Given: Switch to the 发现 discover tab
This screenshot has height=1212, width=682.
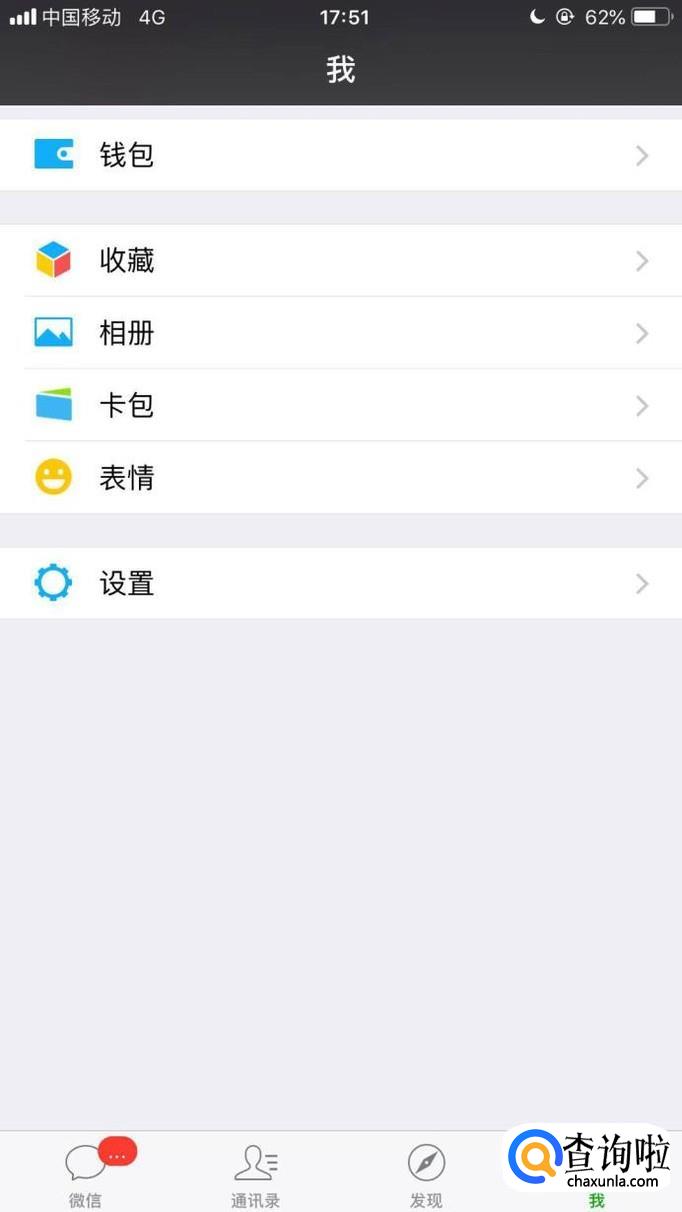Looking at the screenshot, I should pos(426,1173).
